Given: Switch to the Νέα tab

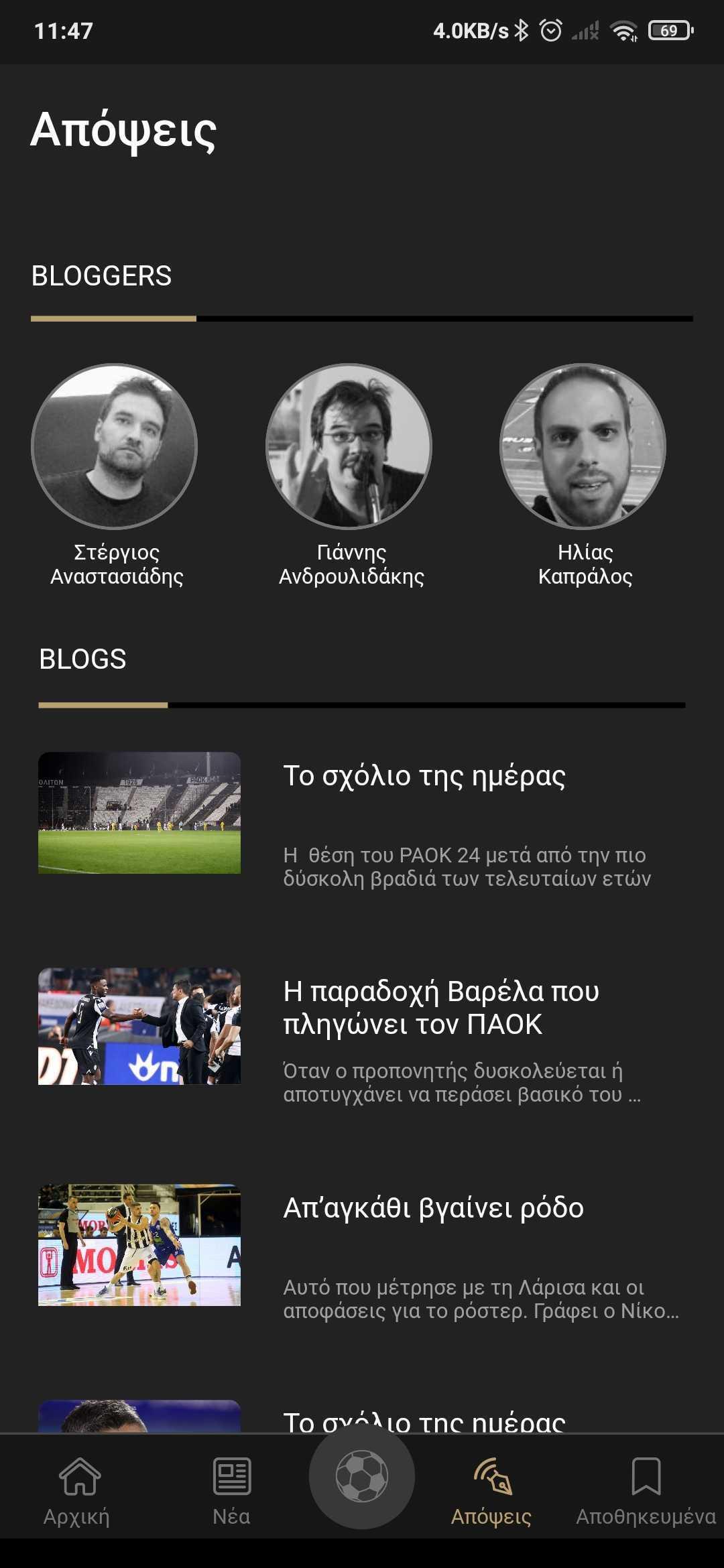Looking at the screenshot, I should [x=232, y=1488].
